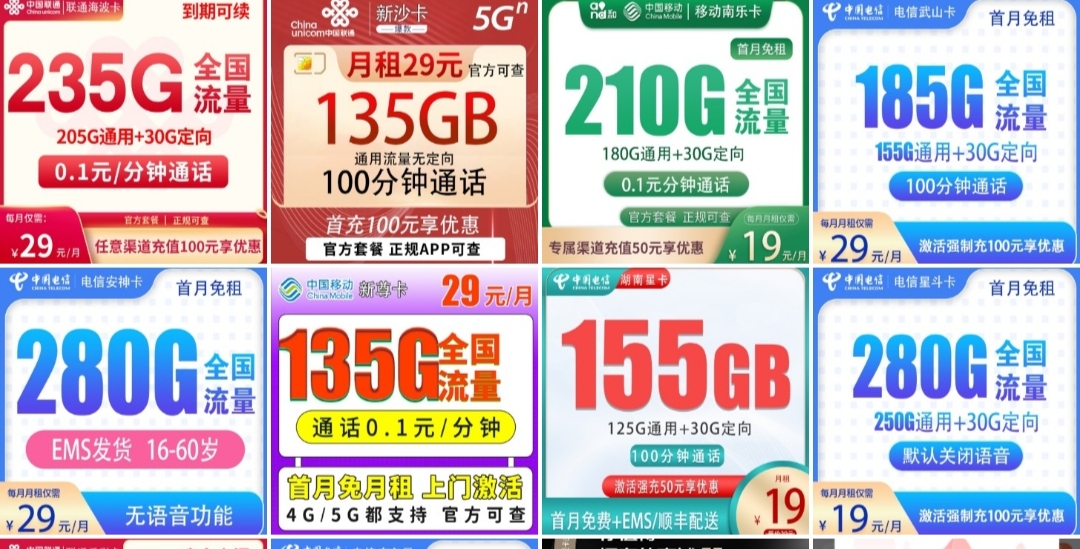This screenshot has width=1080, height=549.
Task: Select the 电信星斗卡 280G plan card
Action: pos(946,400)
